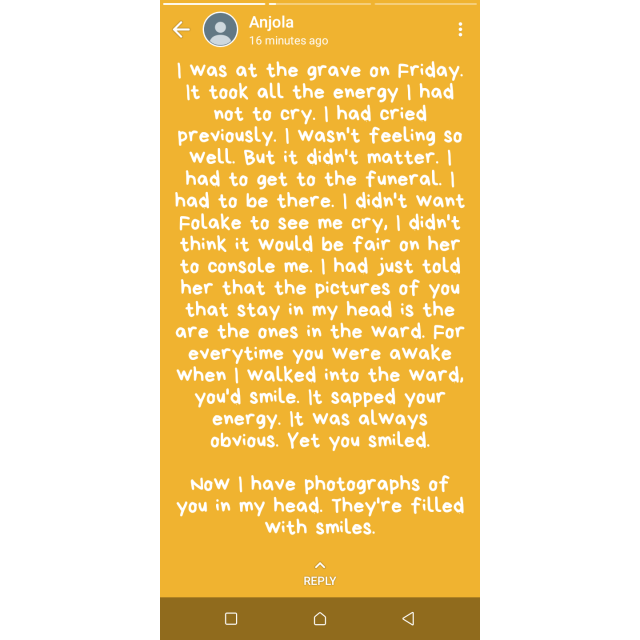This screenshot has width=640, height=640.
Task: Open the three-dot overflow menu
Action: pos(460,30)
